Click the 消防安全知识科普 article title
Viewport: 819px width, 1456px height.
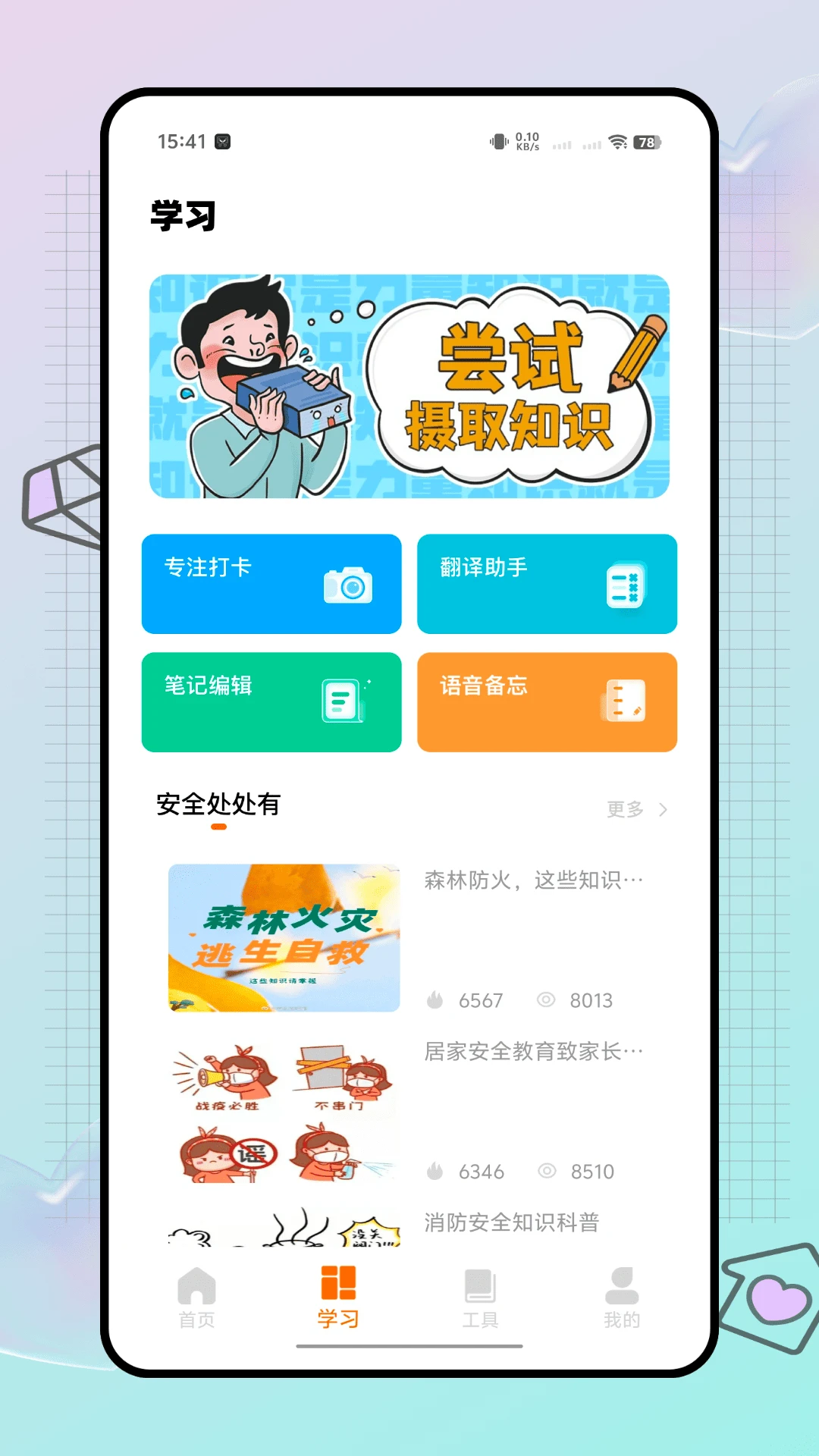[x=511, y=1221]
